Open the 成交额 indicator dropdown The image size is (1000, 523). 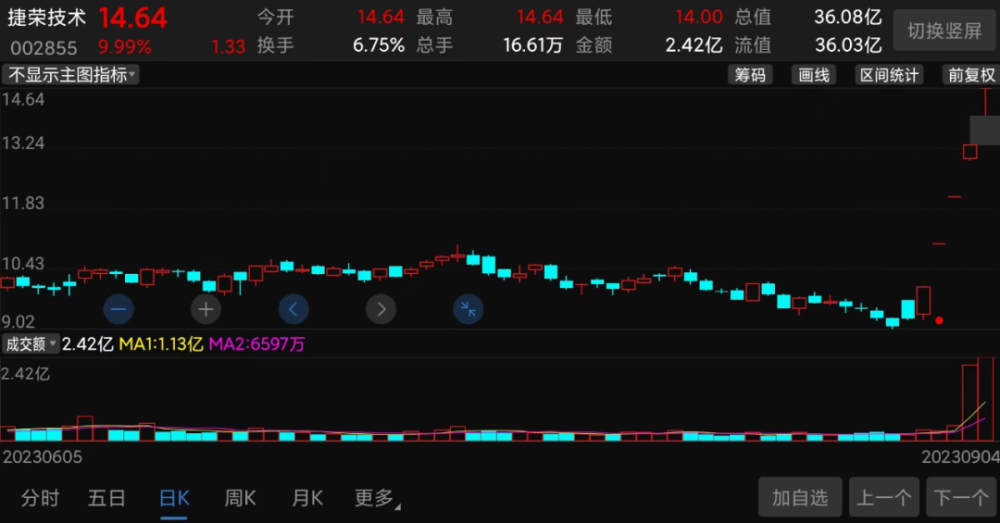pyautogui.click(x=30, y=344)
